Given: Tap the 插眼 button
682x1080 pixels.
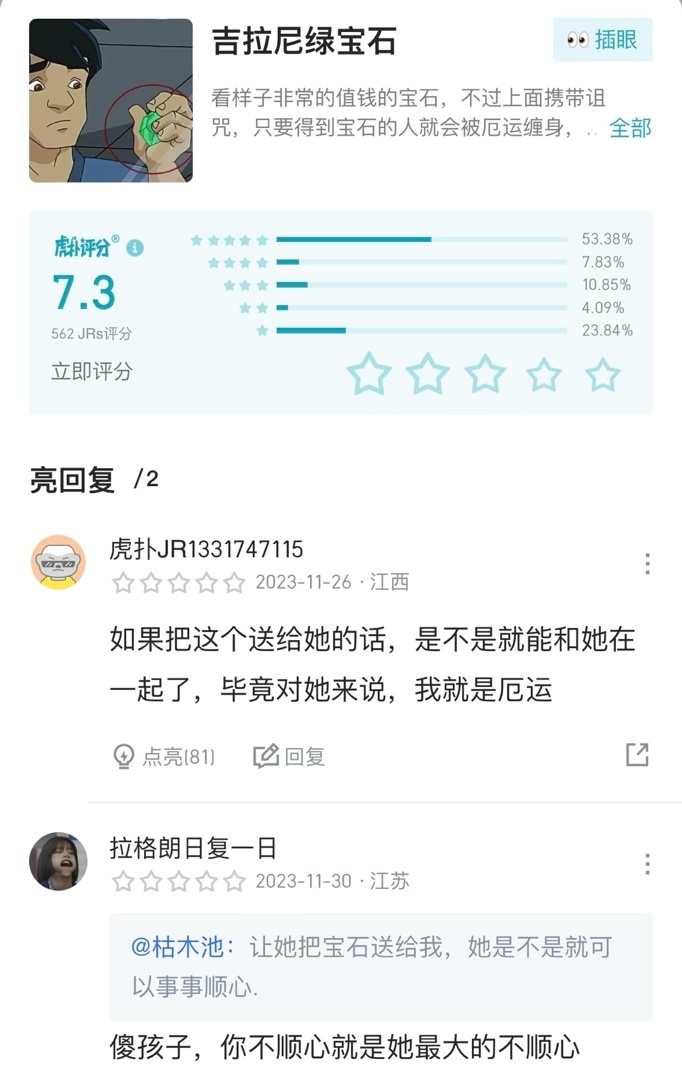Looking at the screenshot, I should (x=602, y=40).
